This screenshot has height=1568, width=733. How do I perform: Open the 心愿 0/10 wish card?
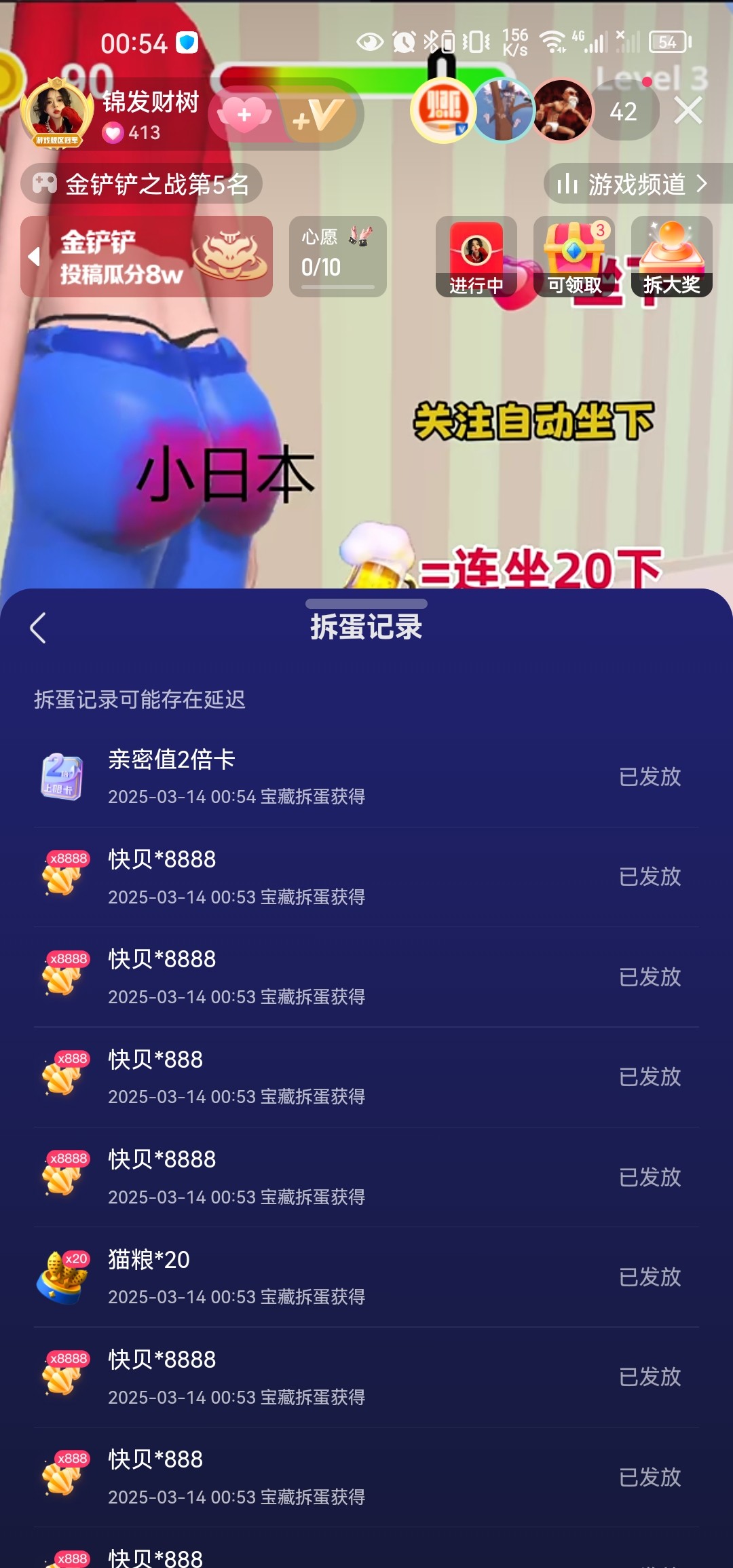pos(337,257)
